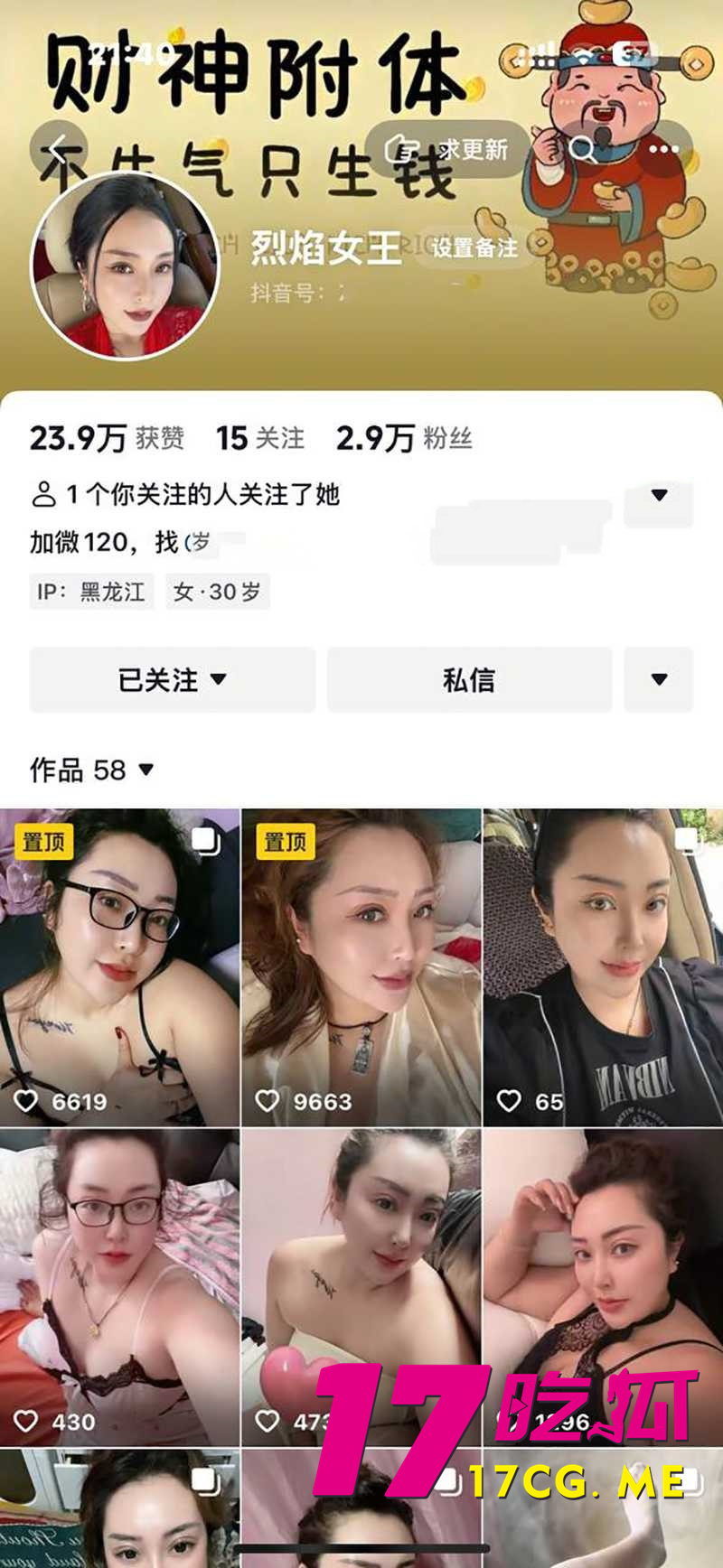Tap the 求更新 request-update icon button

point(447,149)
